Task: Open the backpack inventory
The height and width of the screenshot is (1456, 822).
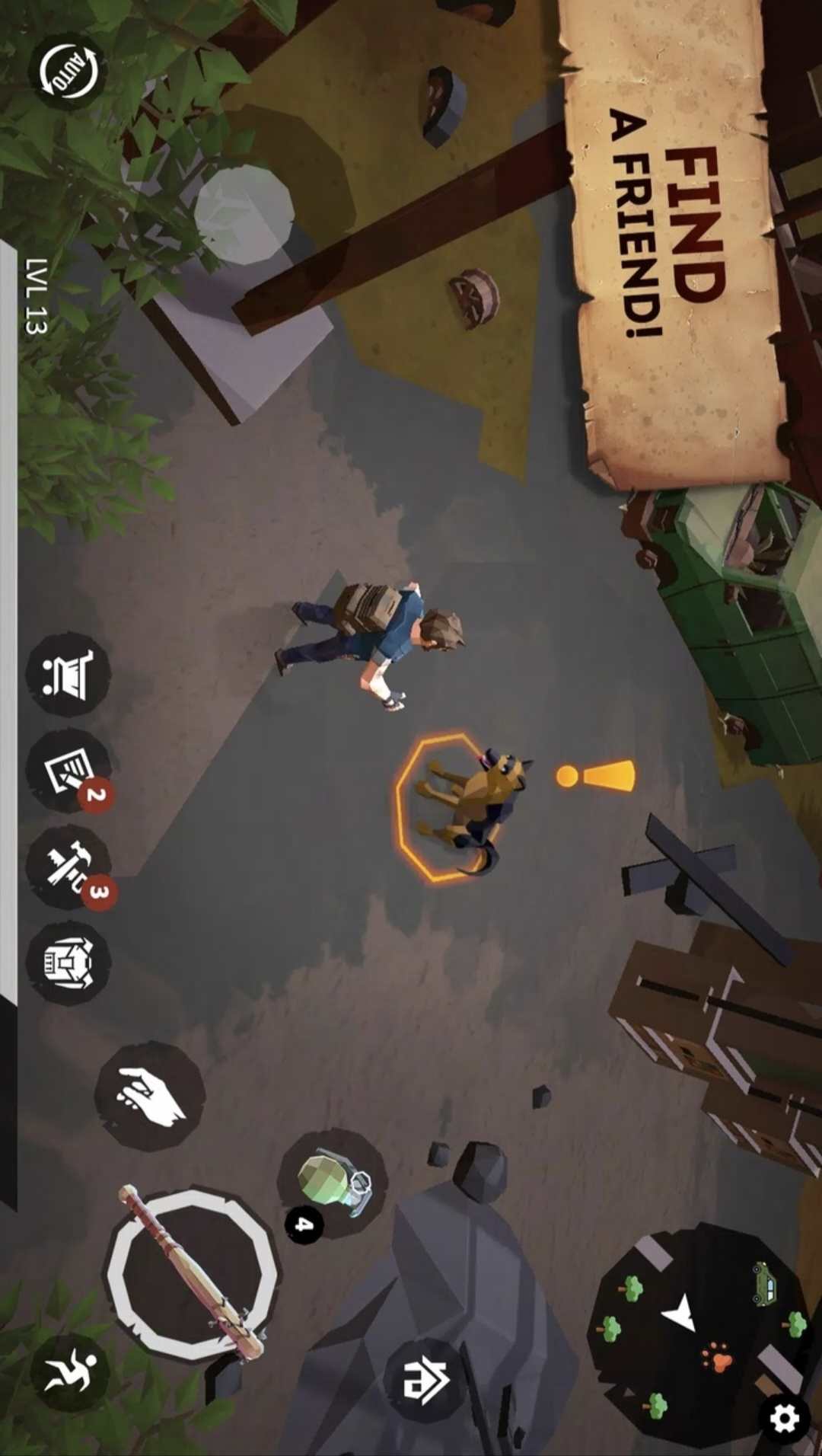Action: 68,963
